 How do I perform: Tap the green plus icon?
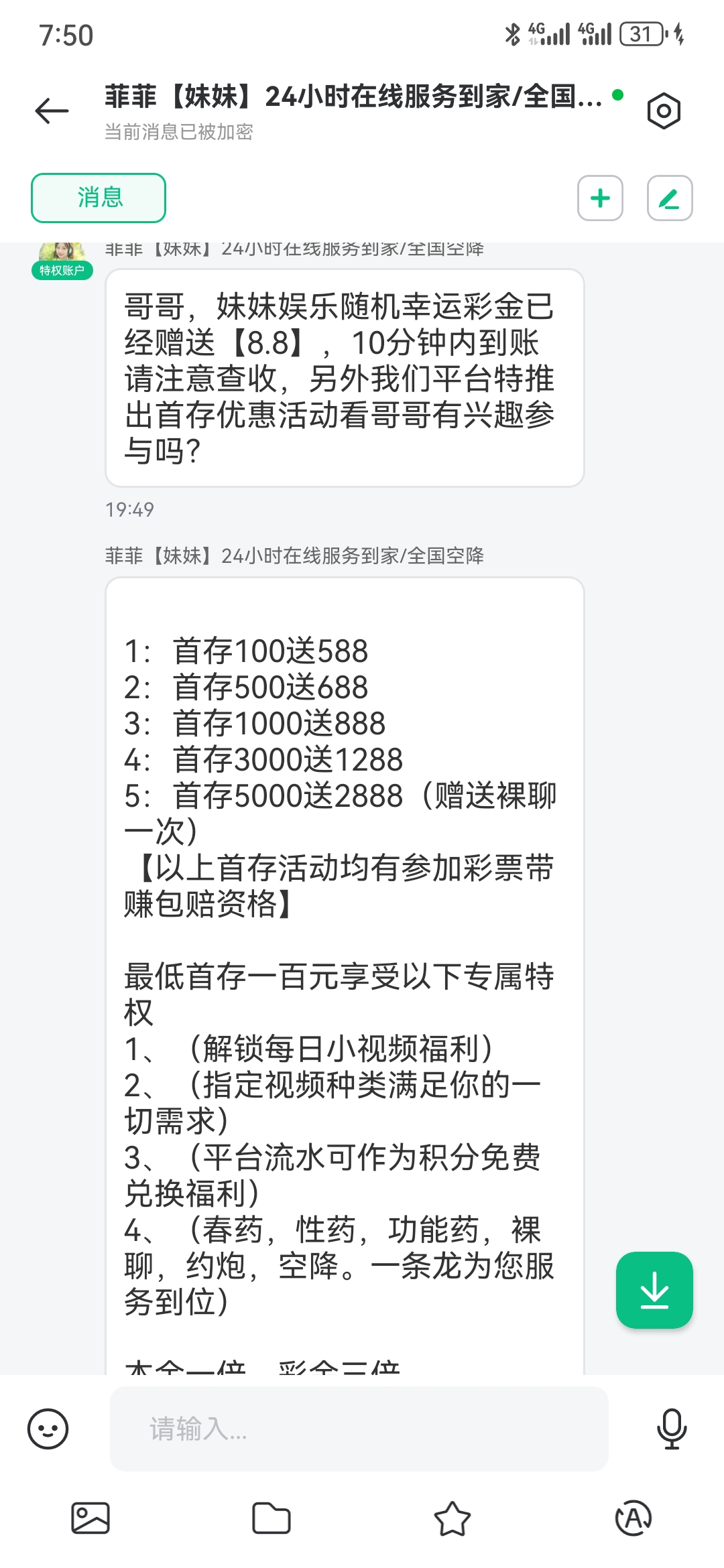click(600, 198)
